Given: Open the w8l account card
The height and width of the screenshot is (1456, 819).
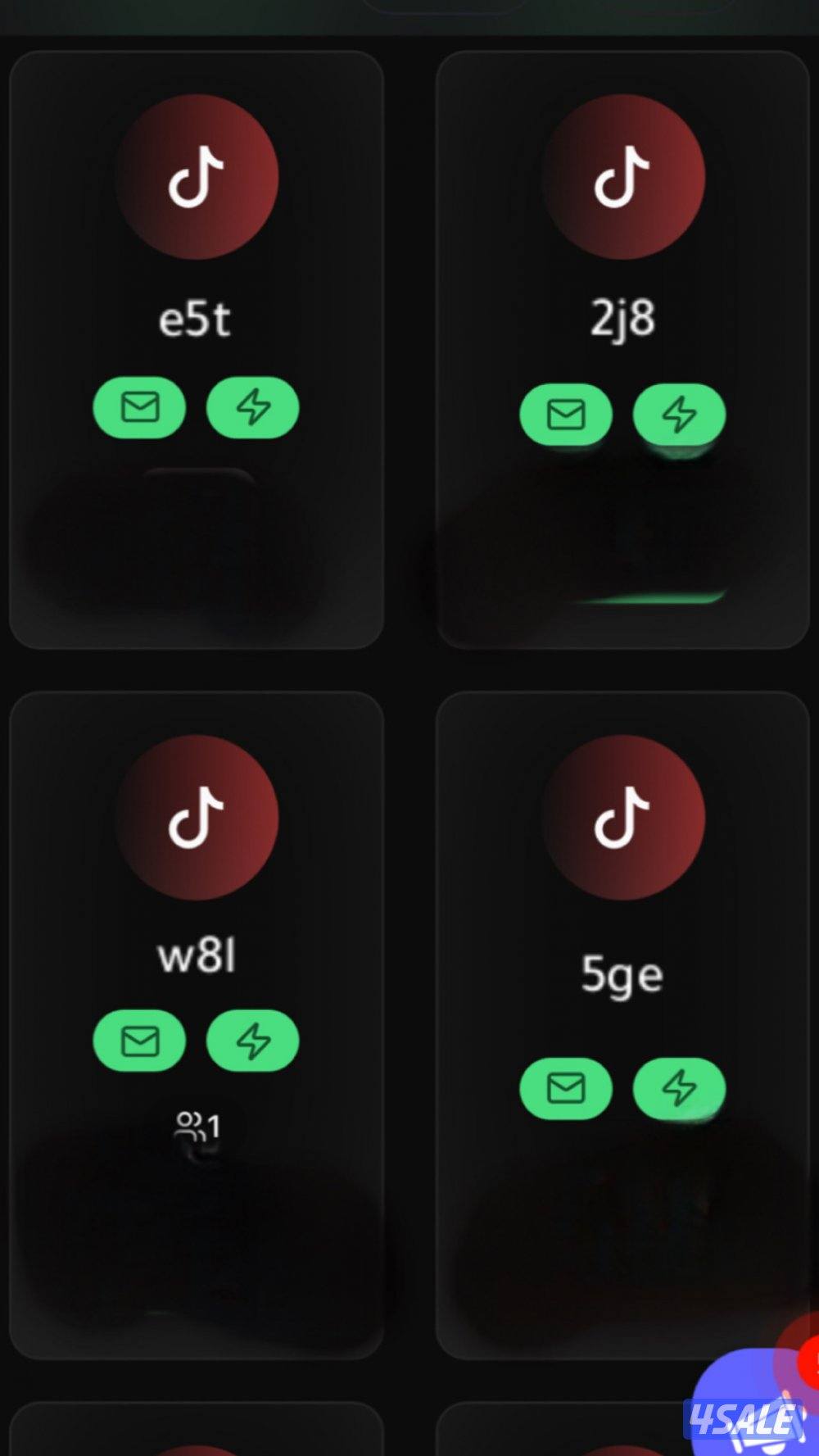Looking at the screenshot, I should tap(197, 955).
